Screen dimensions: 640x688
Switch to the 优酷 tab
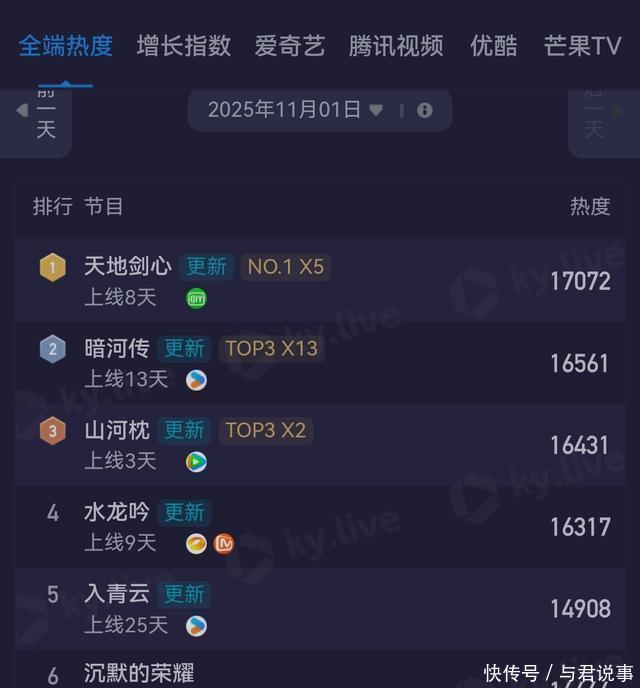[x=494, y=46]
